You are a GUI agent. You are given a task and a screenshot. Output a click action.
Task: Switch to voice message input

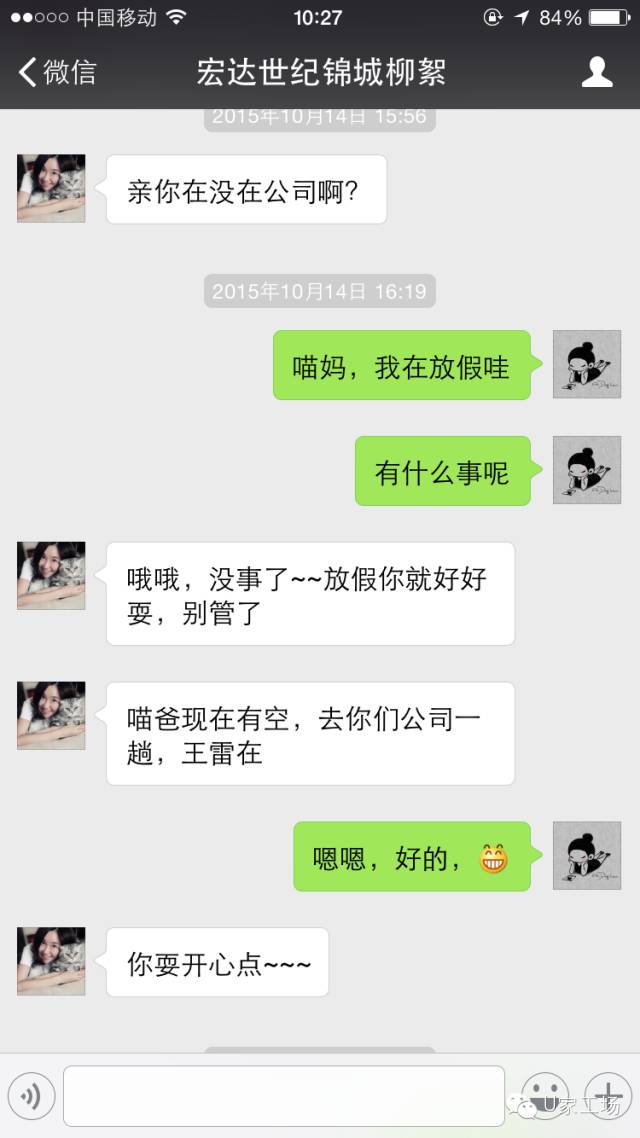(x=31, y=1096)
